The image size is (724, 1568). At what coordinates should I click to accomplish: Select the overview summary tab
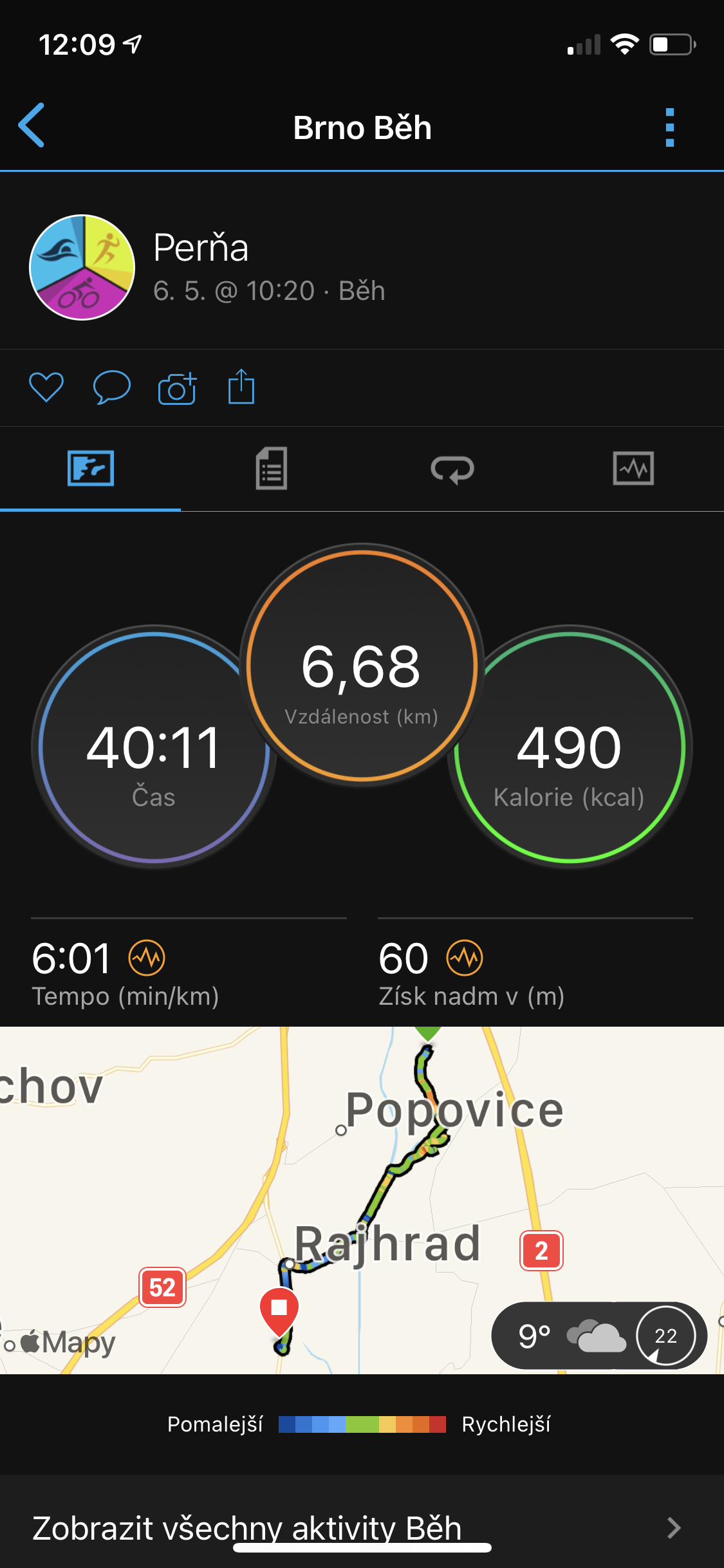click(x=91, y=469)
